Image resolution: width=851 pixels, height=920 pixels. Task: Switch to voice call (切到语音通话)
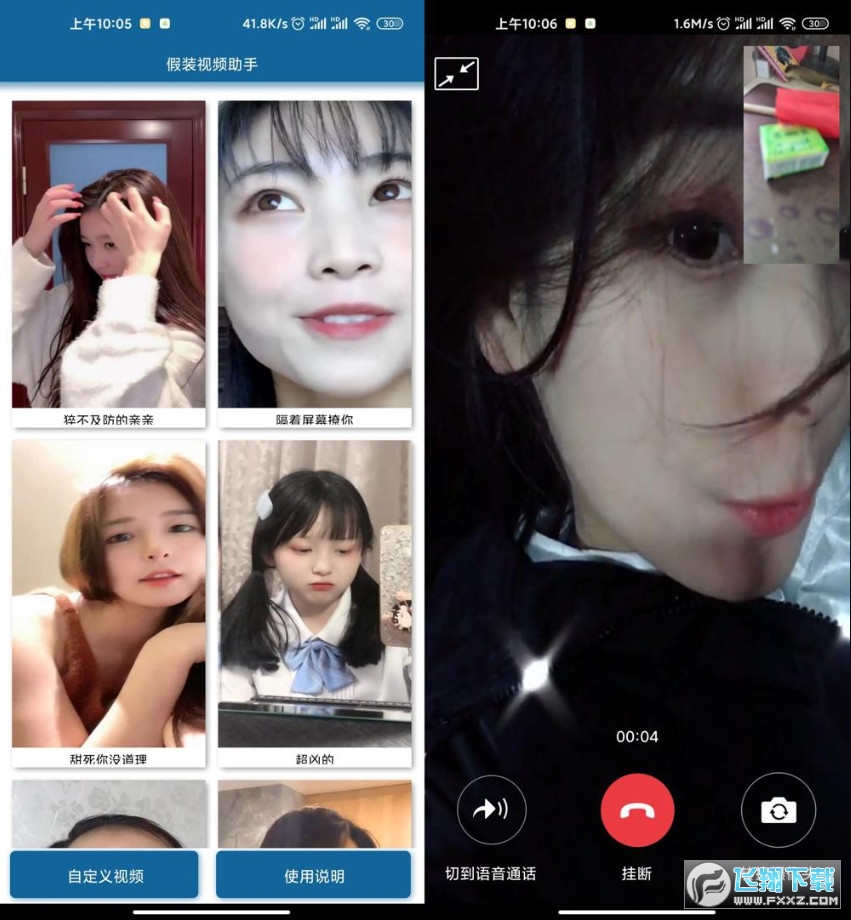(x=491, y=810)
